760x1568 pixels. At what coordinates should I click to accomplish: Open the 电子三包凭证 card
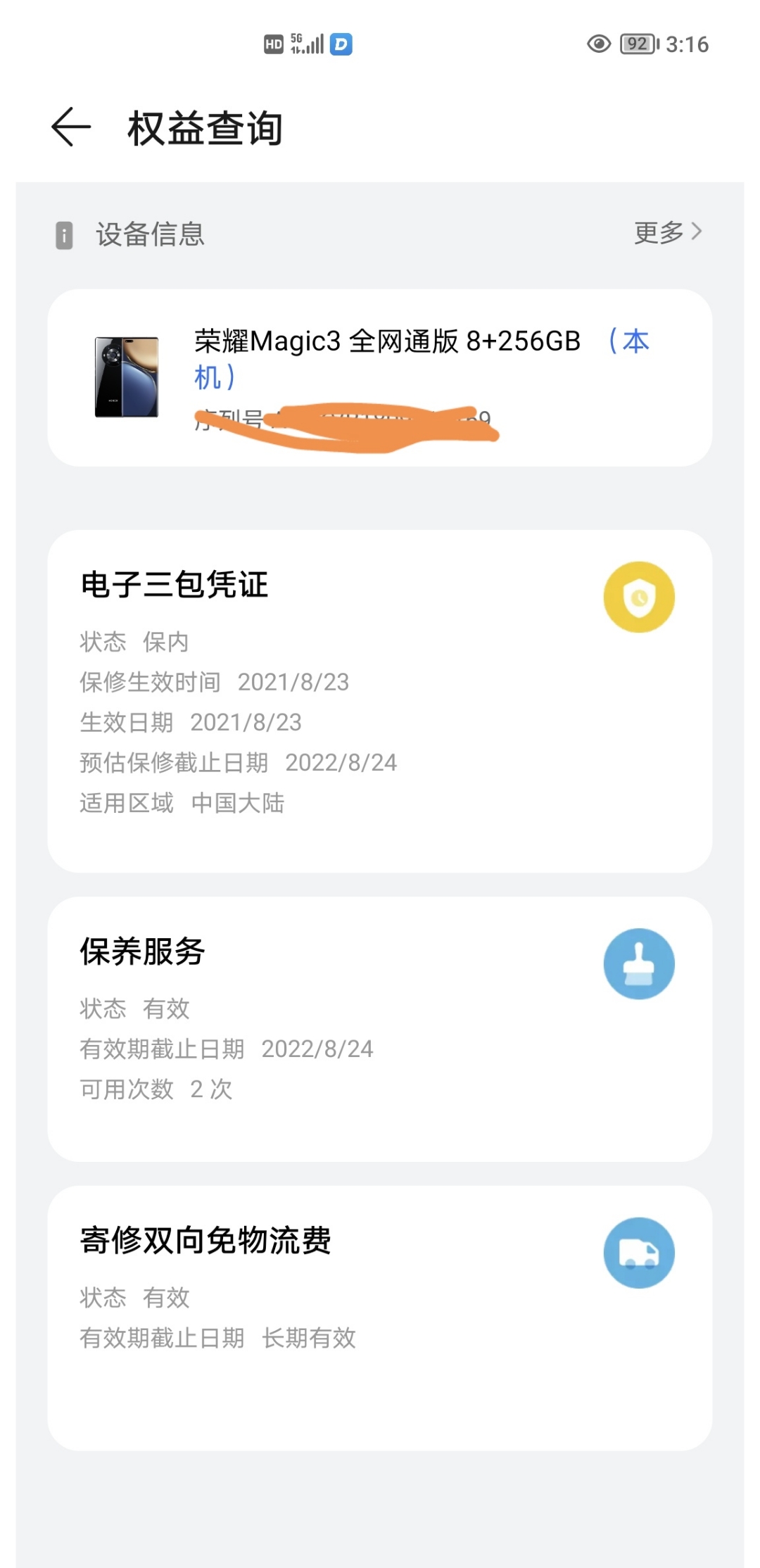(x=380, y=701)
